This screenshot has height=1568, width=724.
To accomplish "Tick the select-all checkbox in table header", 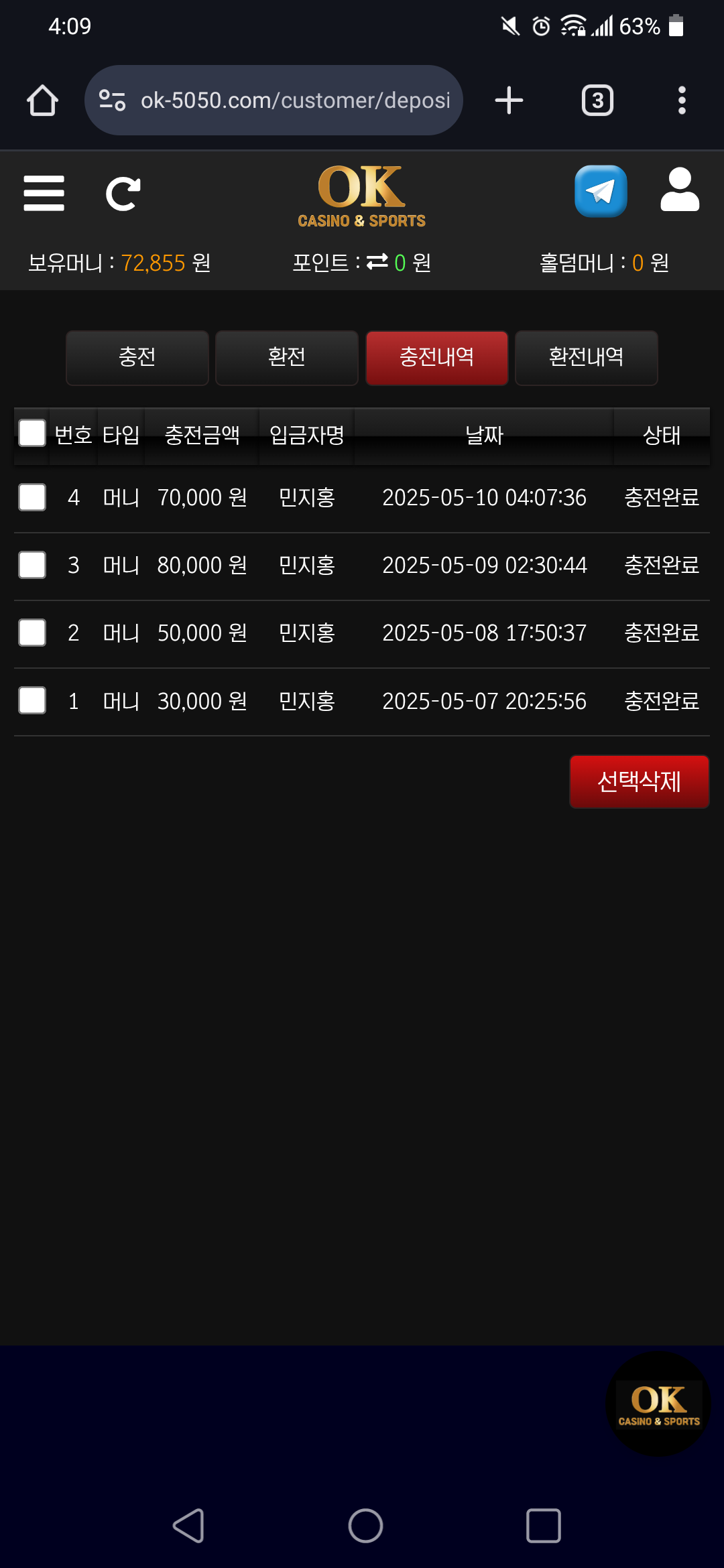I will [32, 433].
